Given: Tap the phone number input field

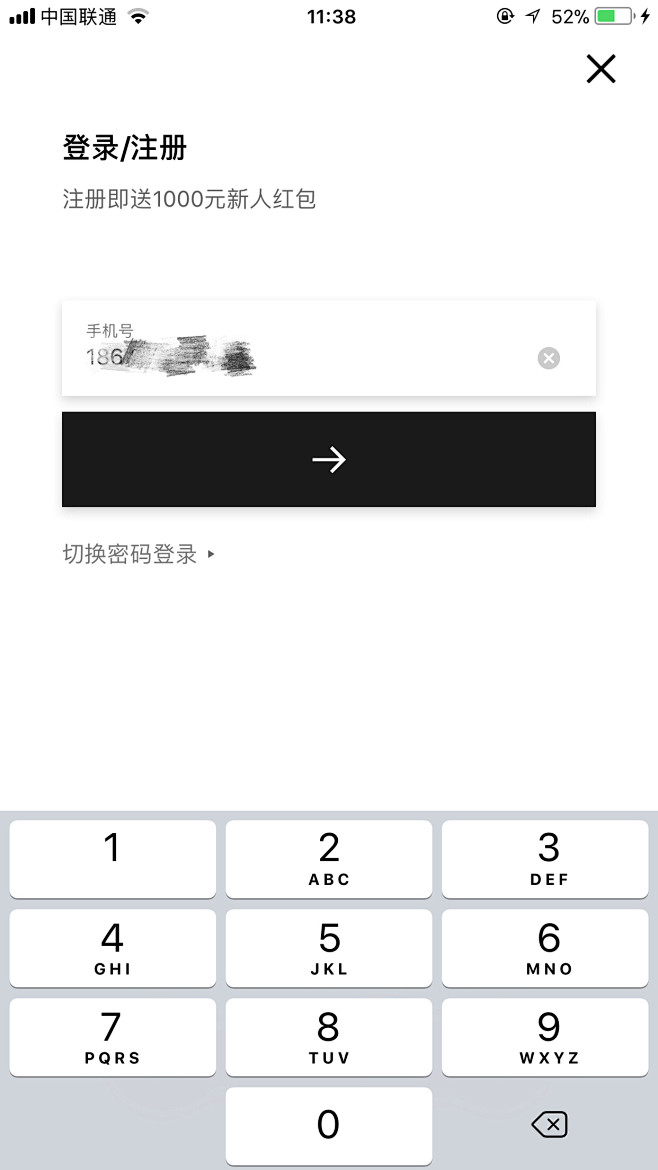Looking at the screenshot, I should (x=328, y=348).
